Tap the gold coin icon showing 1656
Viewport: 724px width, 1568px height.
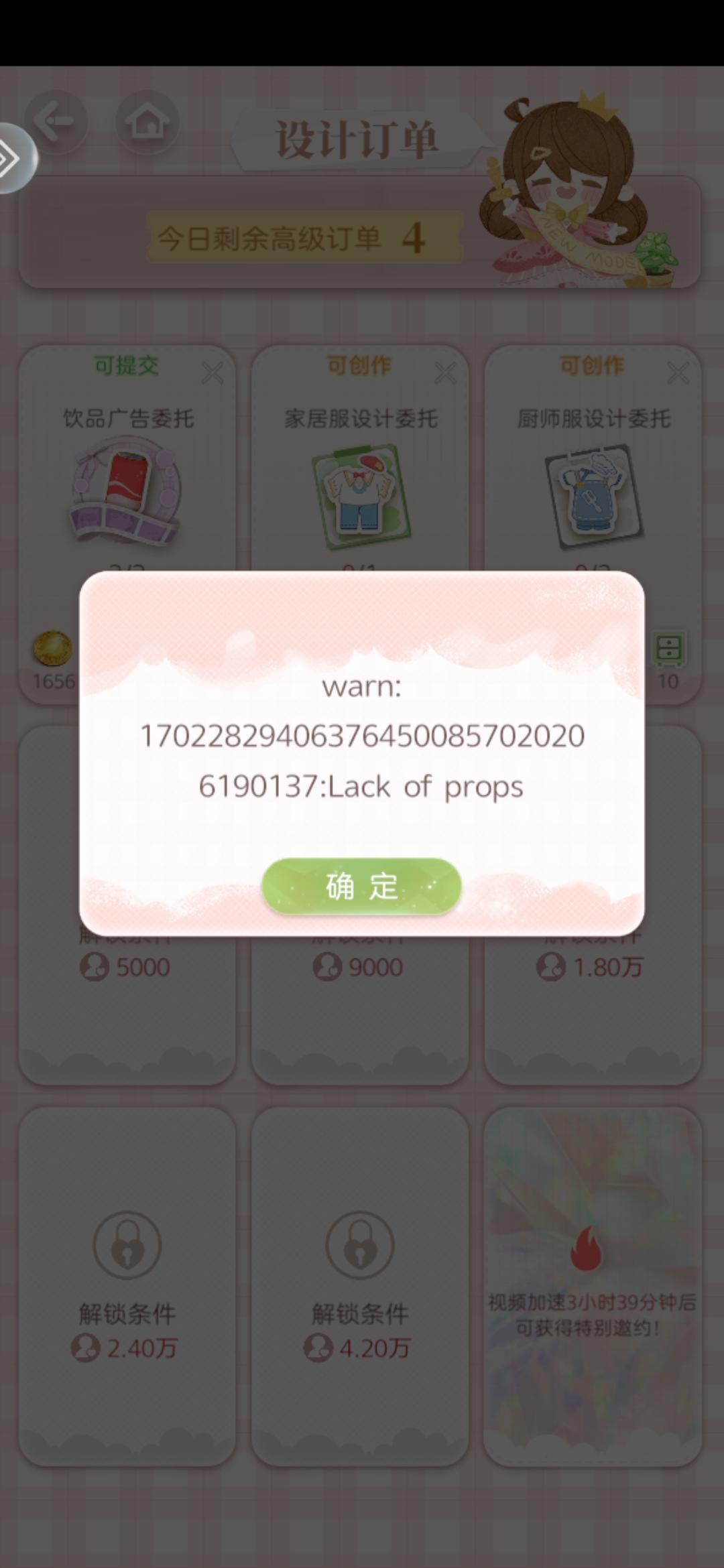[50, 647]
